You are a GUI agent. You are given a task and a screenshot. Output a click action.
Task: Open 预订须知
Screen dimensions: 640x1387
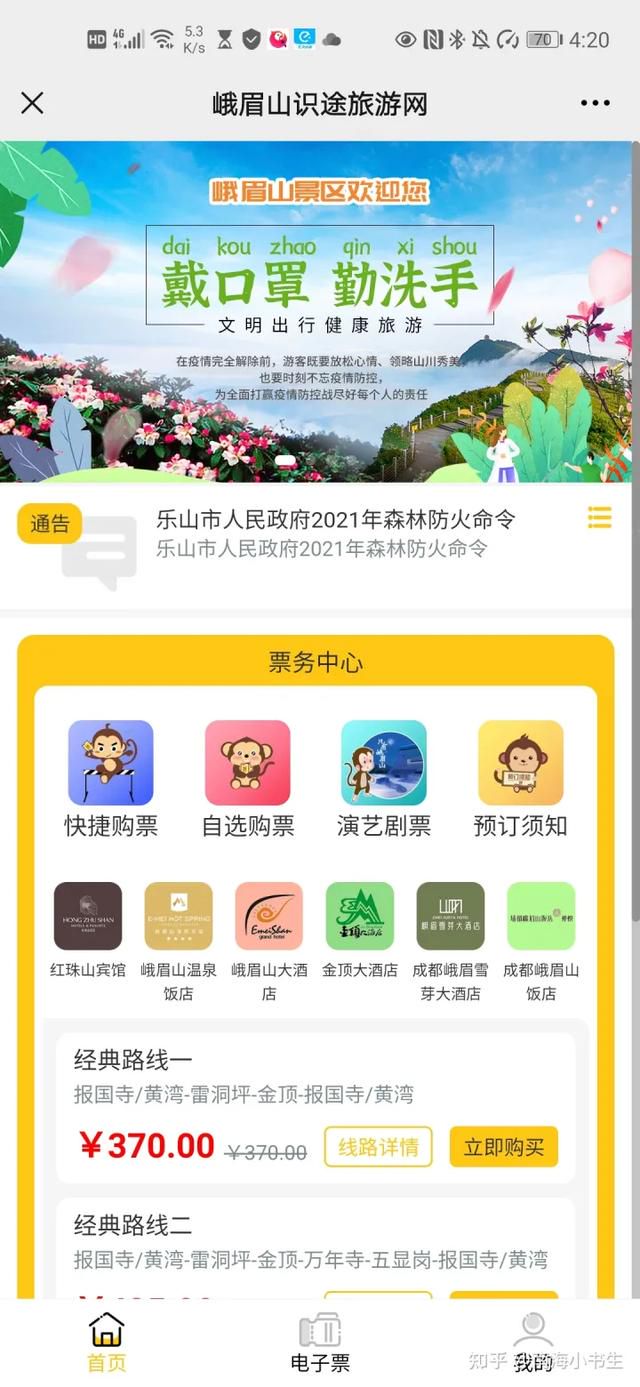coord(521,779)
